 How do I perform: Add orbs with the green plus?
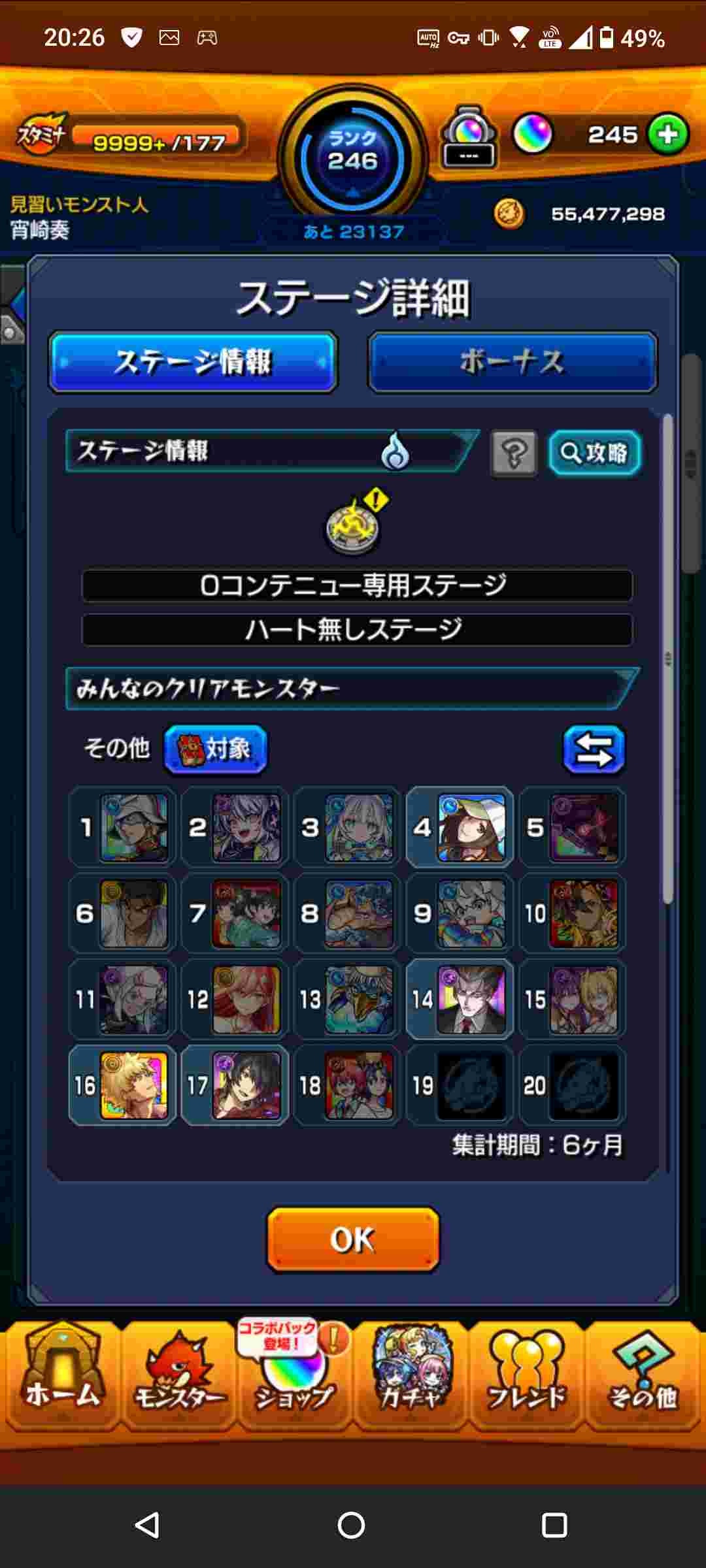point(667,135)
